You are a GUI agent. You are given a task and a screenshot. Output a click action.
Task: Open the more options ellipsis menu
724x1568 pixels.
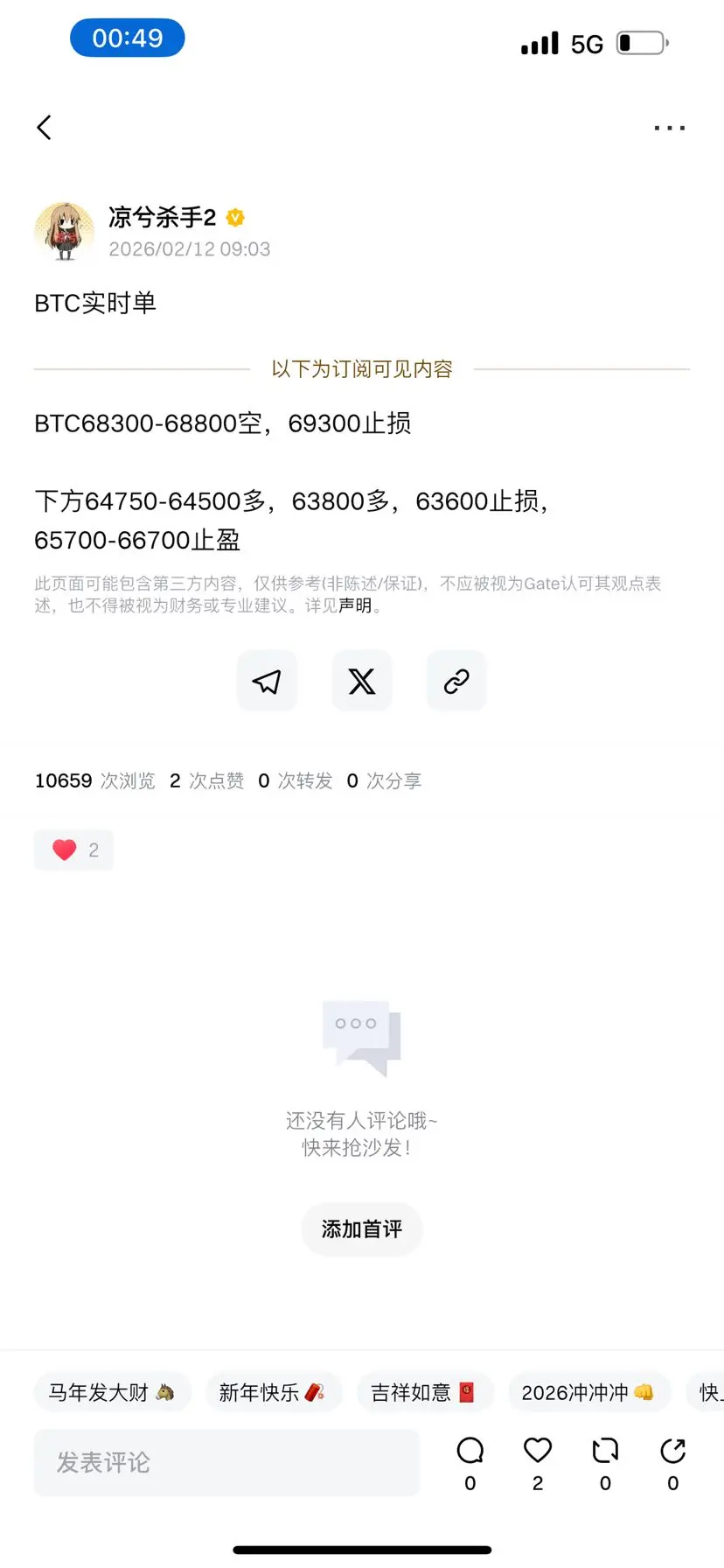668,127
